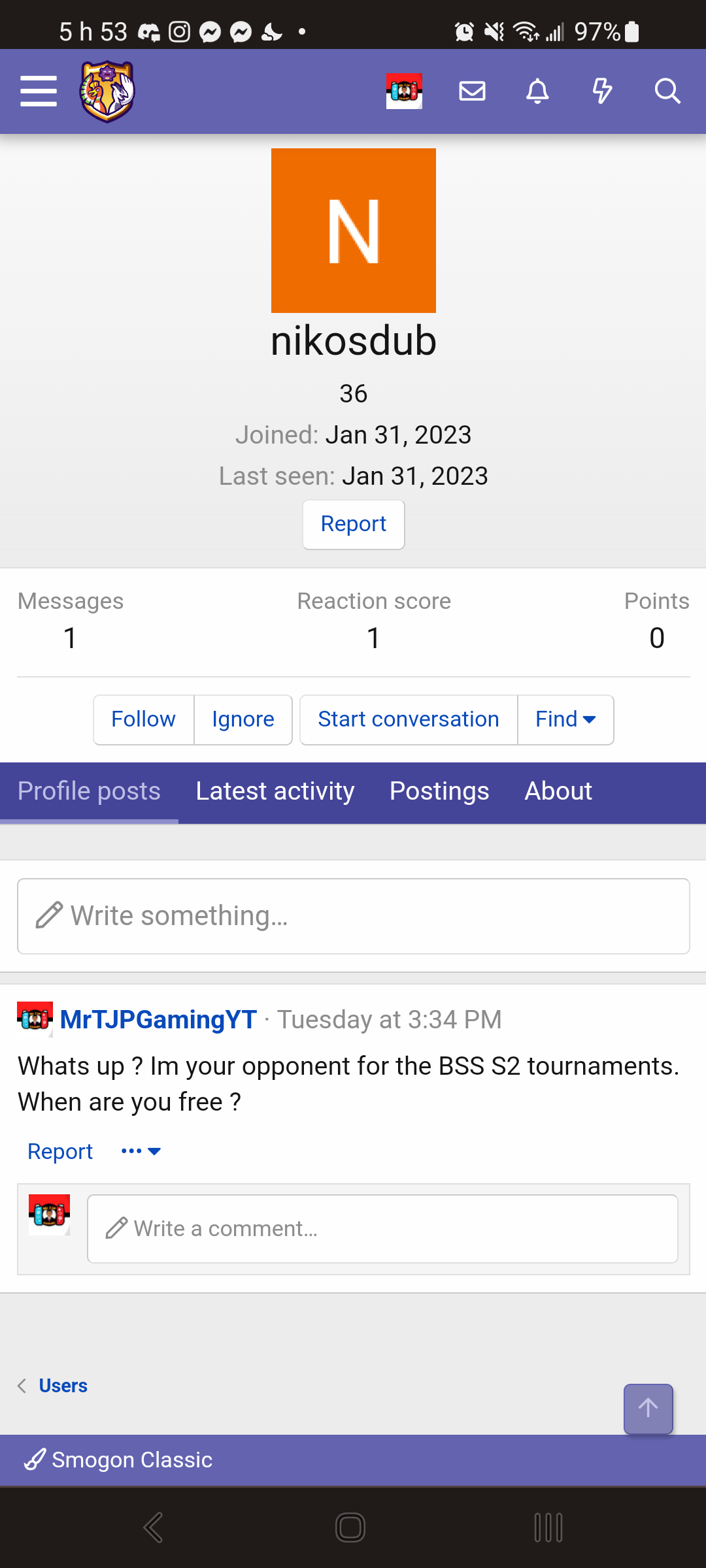Expand the Find dropdown
Screen dimensions: 706x1568
click(x=565, y=719)
